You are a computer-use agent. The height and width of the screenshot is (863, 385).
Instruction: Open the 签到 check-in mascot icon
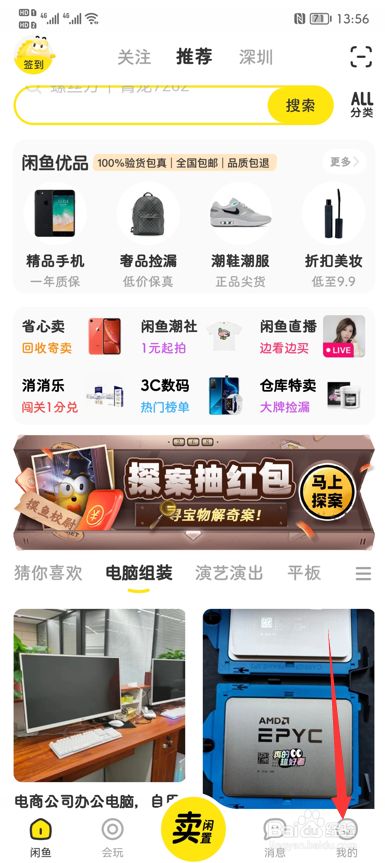35,54
